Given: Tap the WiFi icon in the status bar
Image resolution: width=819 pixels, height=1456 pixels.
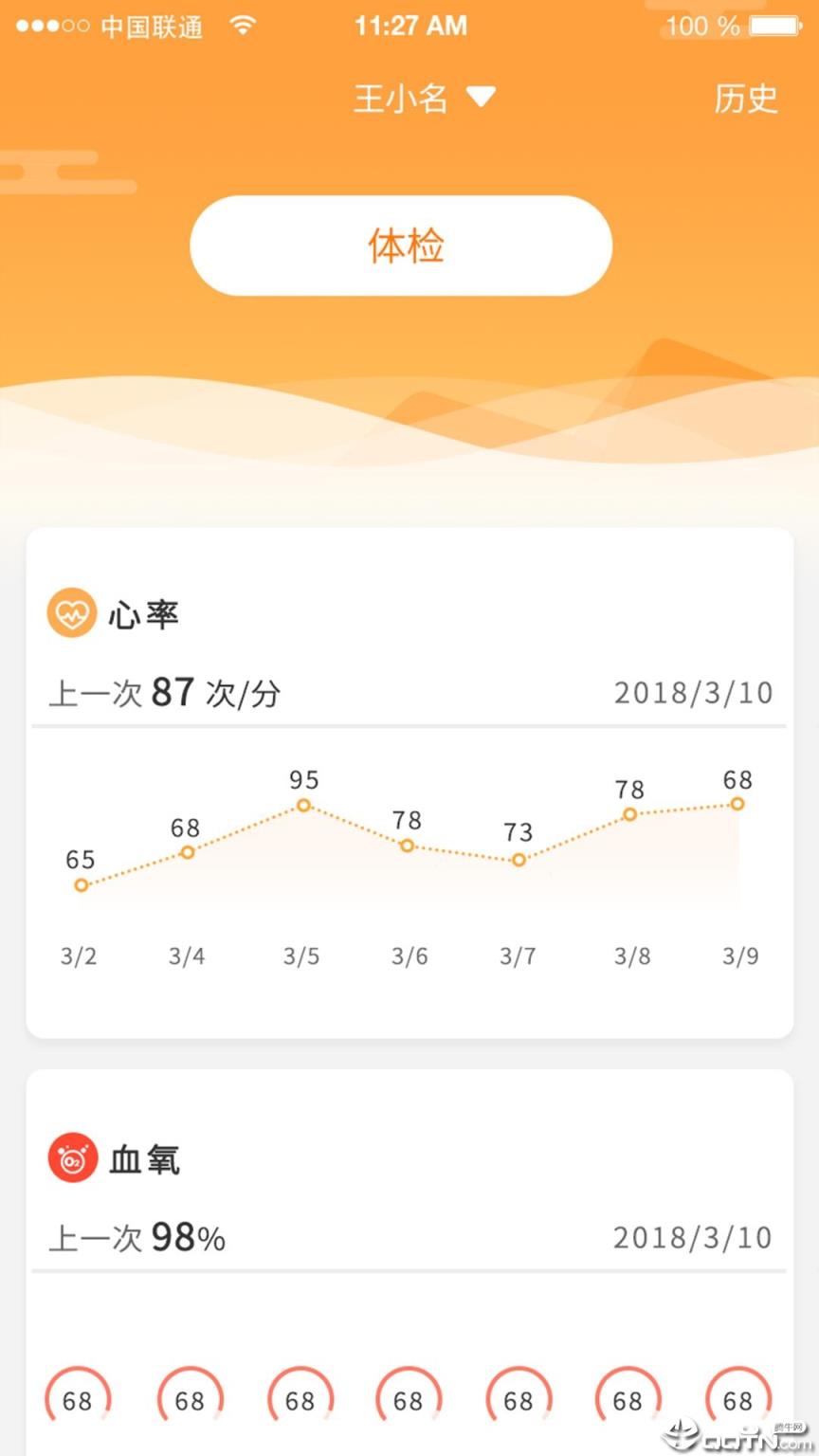Looking at the screenshot, I should [x=241, y=26].
